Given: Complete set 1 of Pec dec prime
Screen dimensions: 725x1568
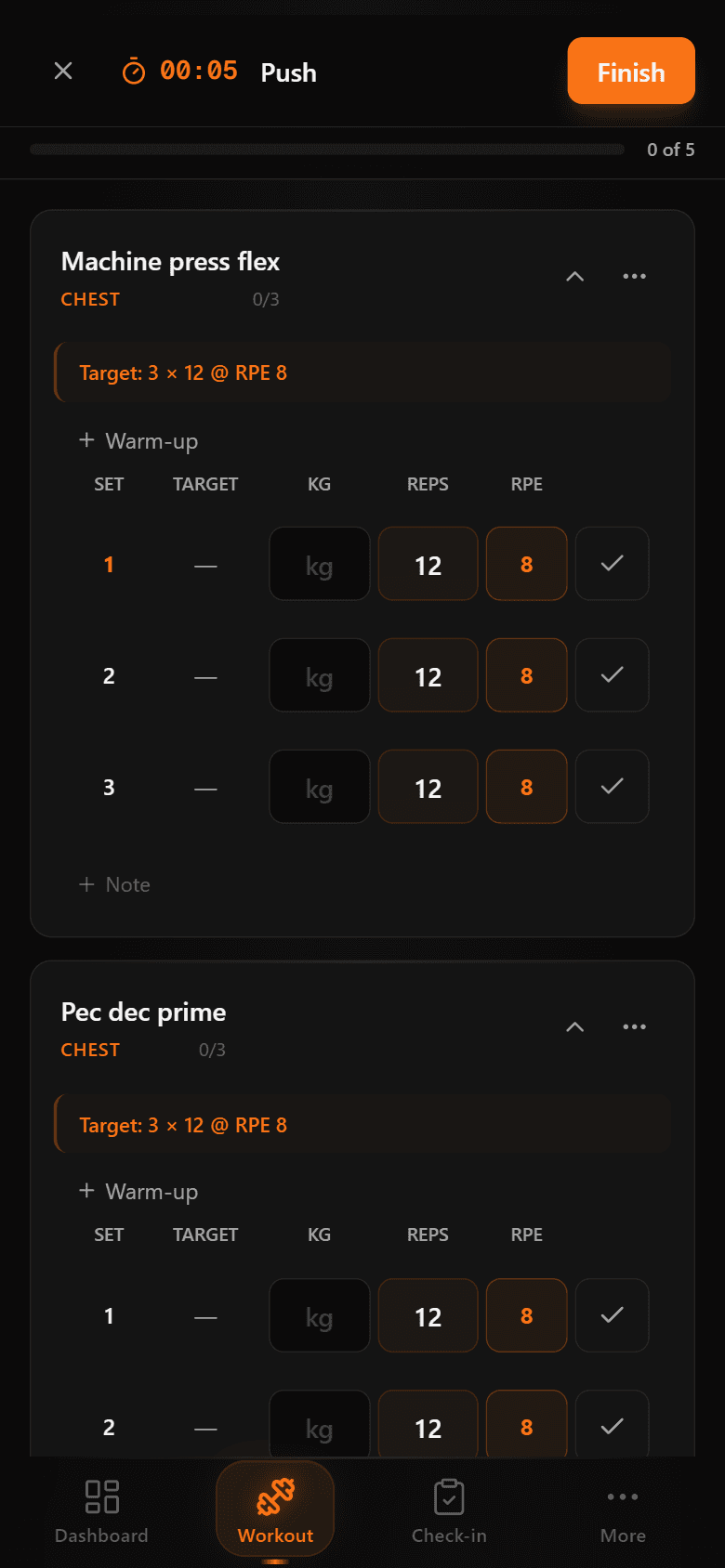Looking at the screenshot, I should point(612,1315).
